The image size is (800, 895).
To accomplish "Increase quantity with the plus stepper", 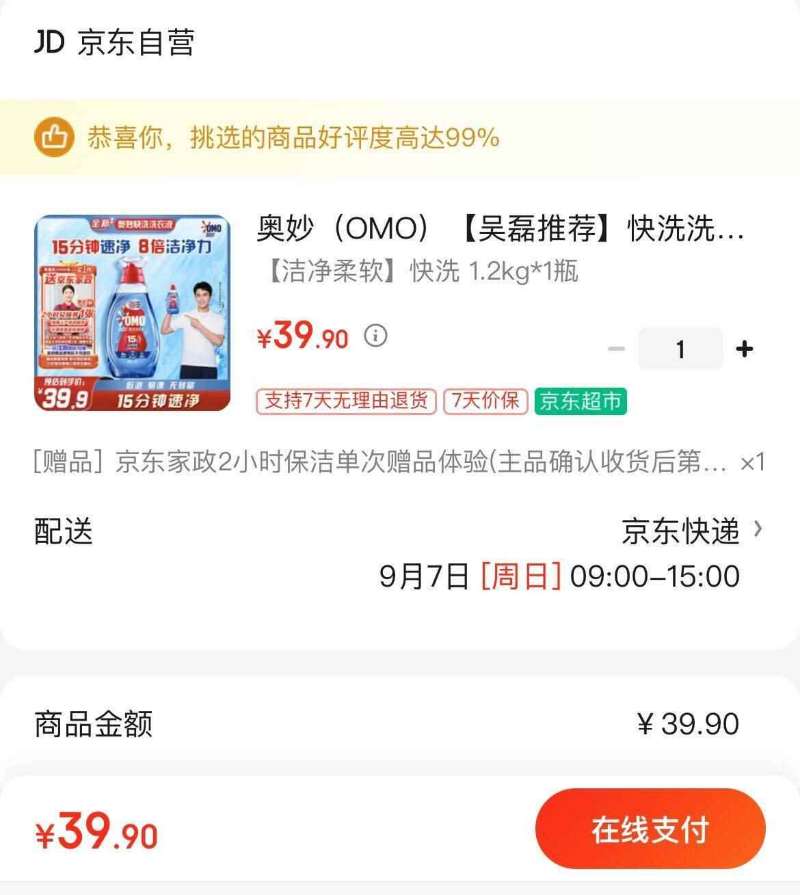I will pos(744,348).
